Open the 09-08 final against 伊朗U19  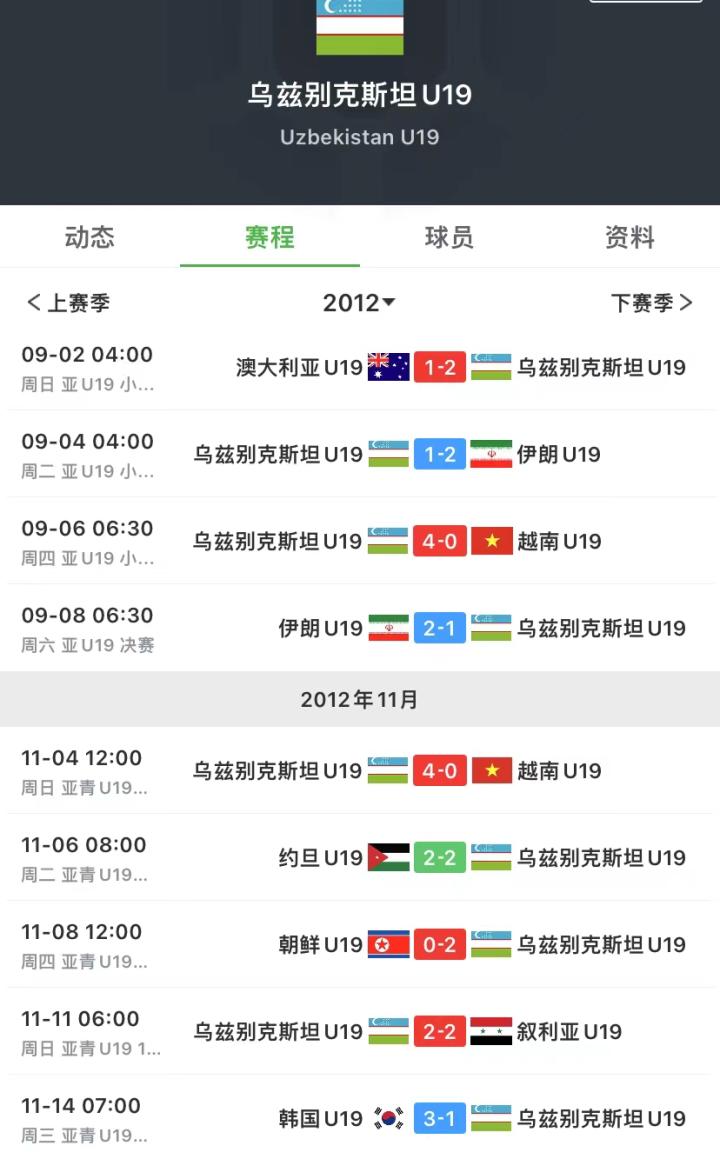[440, 629]
